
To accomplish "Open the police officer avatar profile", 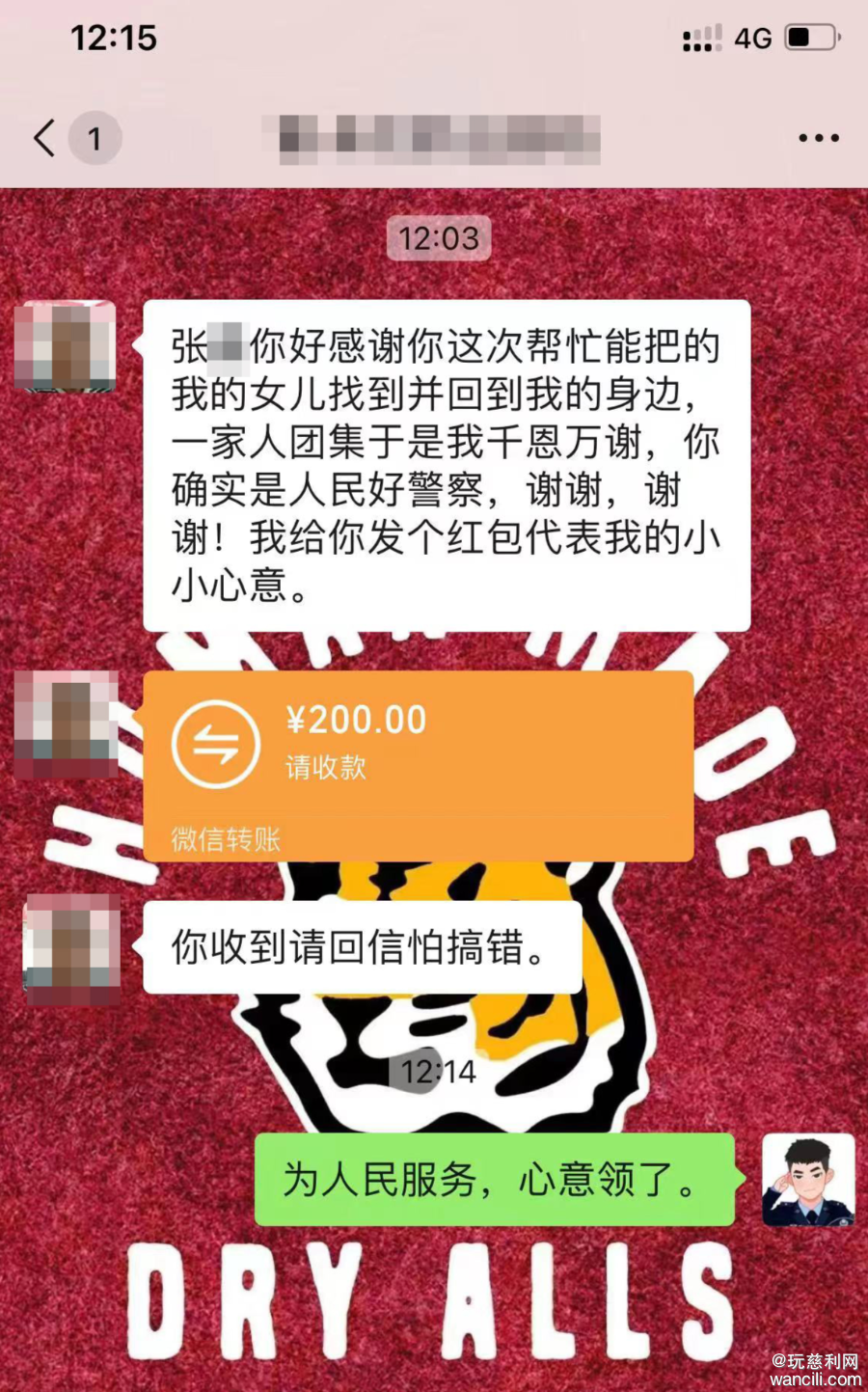I will [808, 1179].
